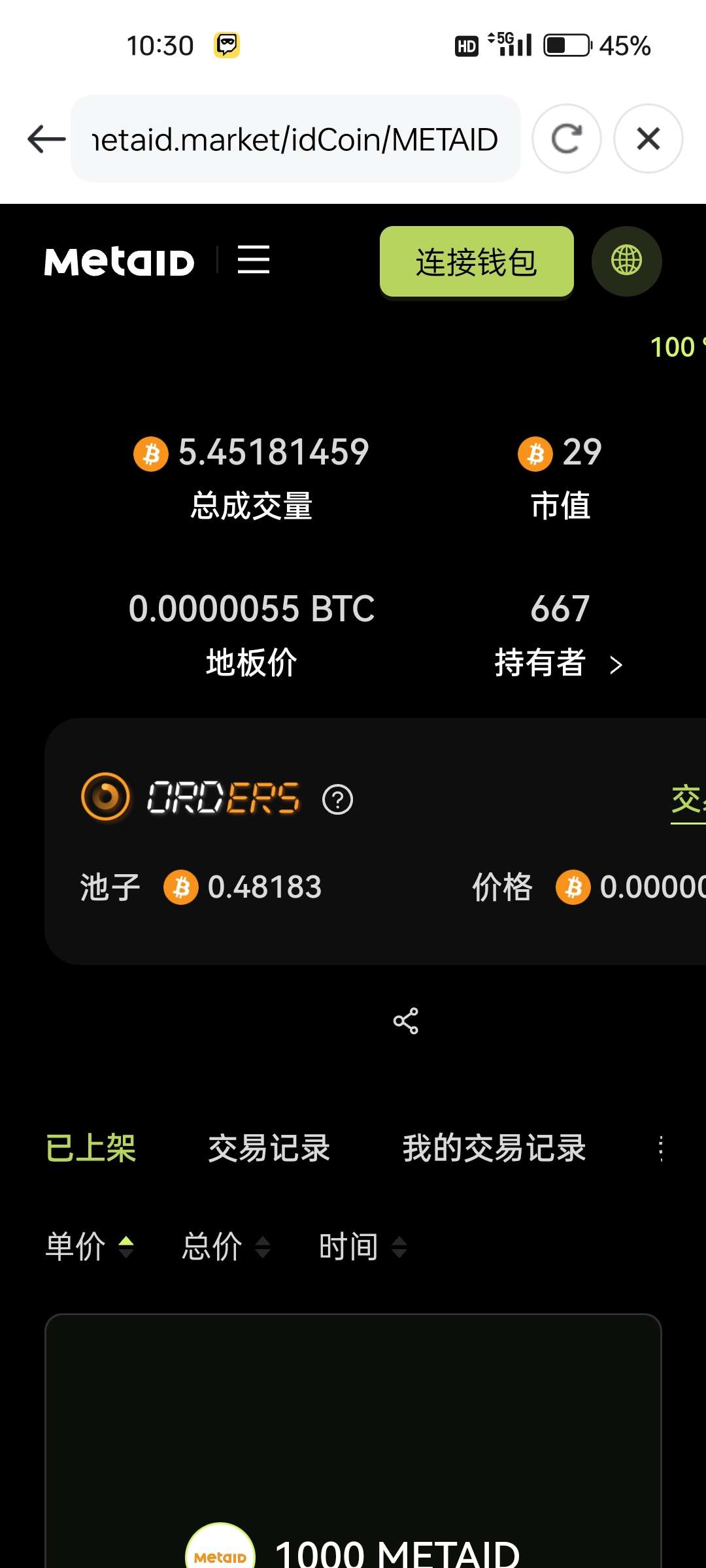The width and height of the screenshot is (706, 1568).
Task: Open the language globe selector
Action: click(x=626, y=261)
